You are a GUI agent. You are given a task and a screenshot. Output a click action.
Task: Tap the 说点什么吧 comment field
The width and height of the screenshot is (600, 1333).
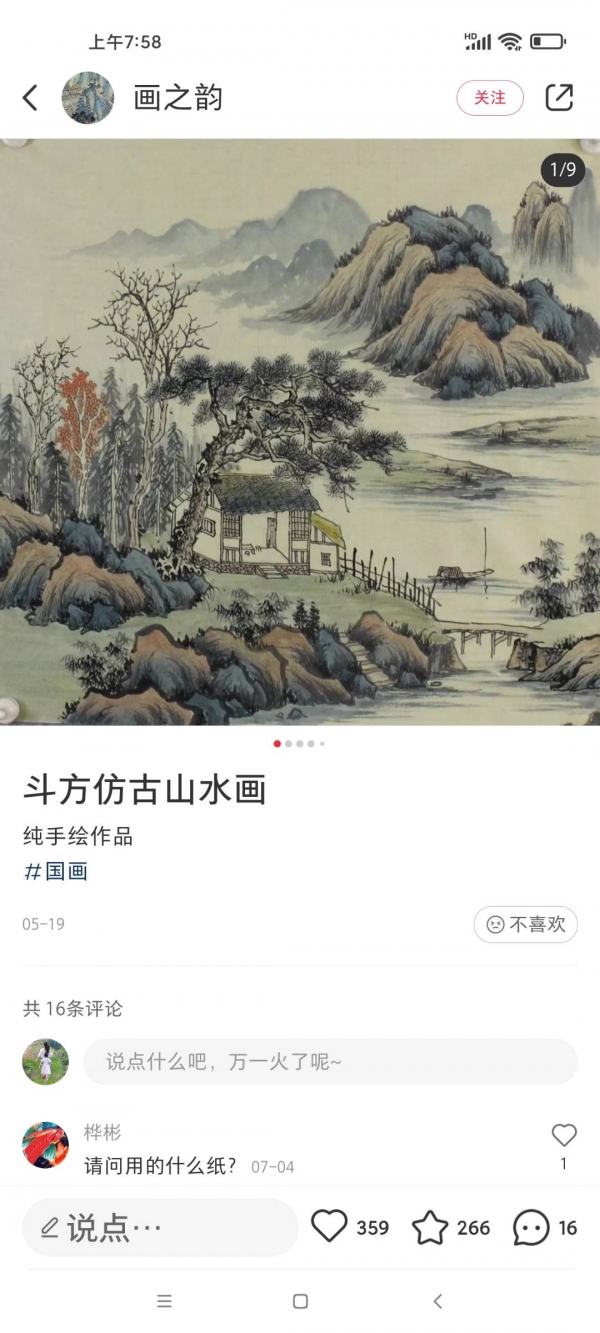(330, 1061)
